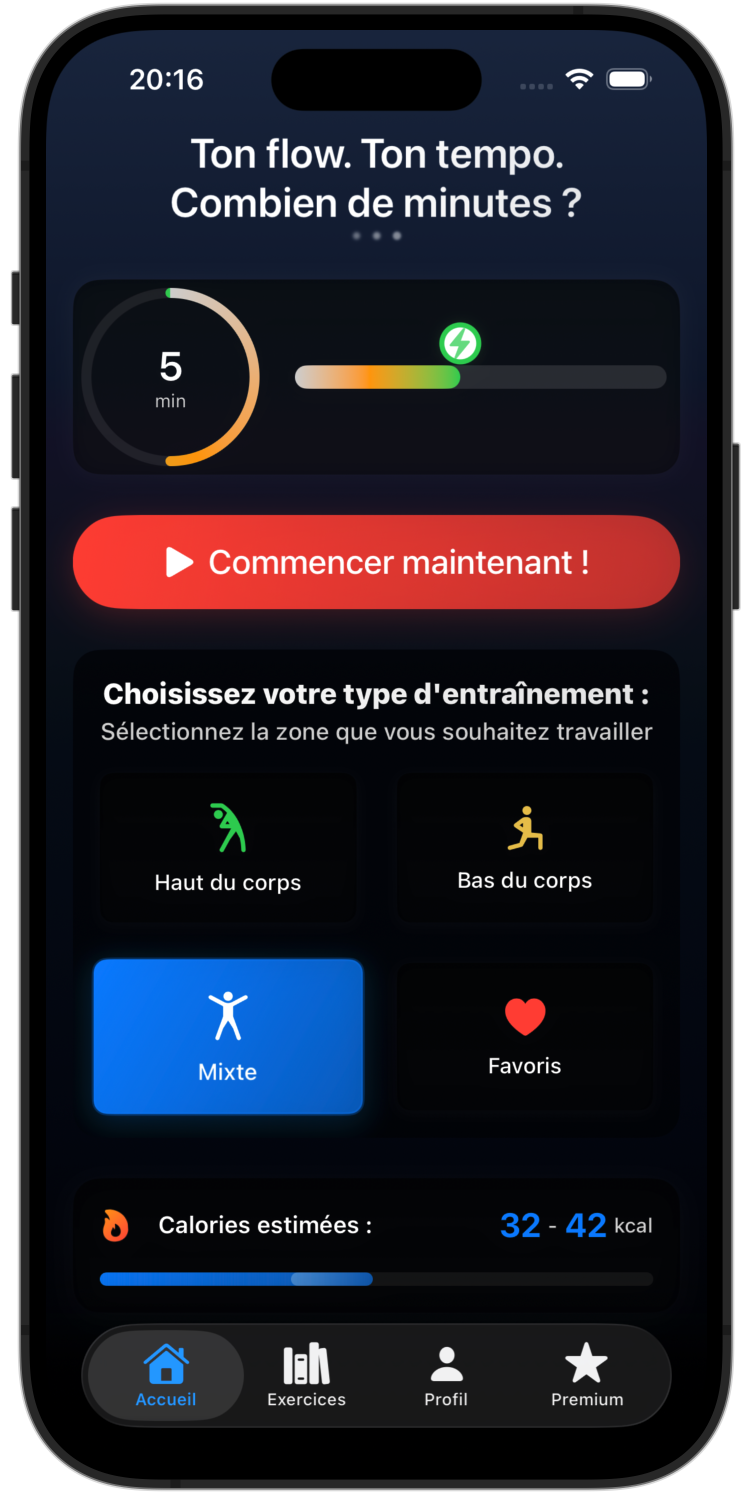
Task: Open the dumbbell icon for 'Exercices'
Action: 306,1361
